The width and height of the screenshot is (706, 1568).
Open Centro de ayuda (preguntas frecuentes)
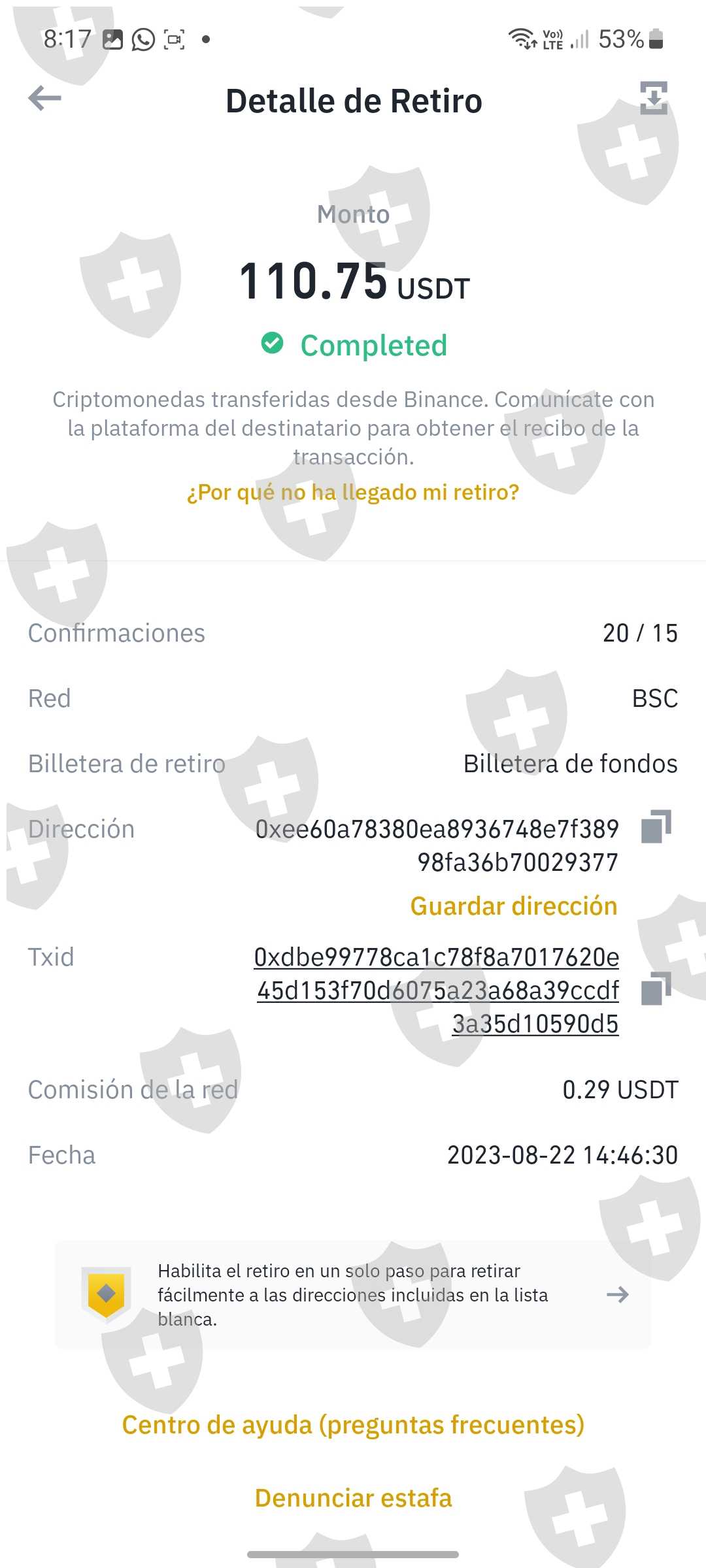point(353,1425)
